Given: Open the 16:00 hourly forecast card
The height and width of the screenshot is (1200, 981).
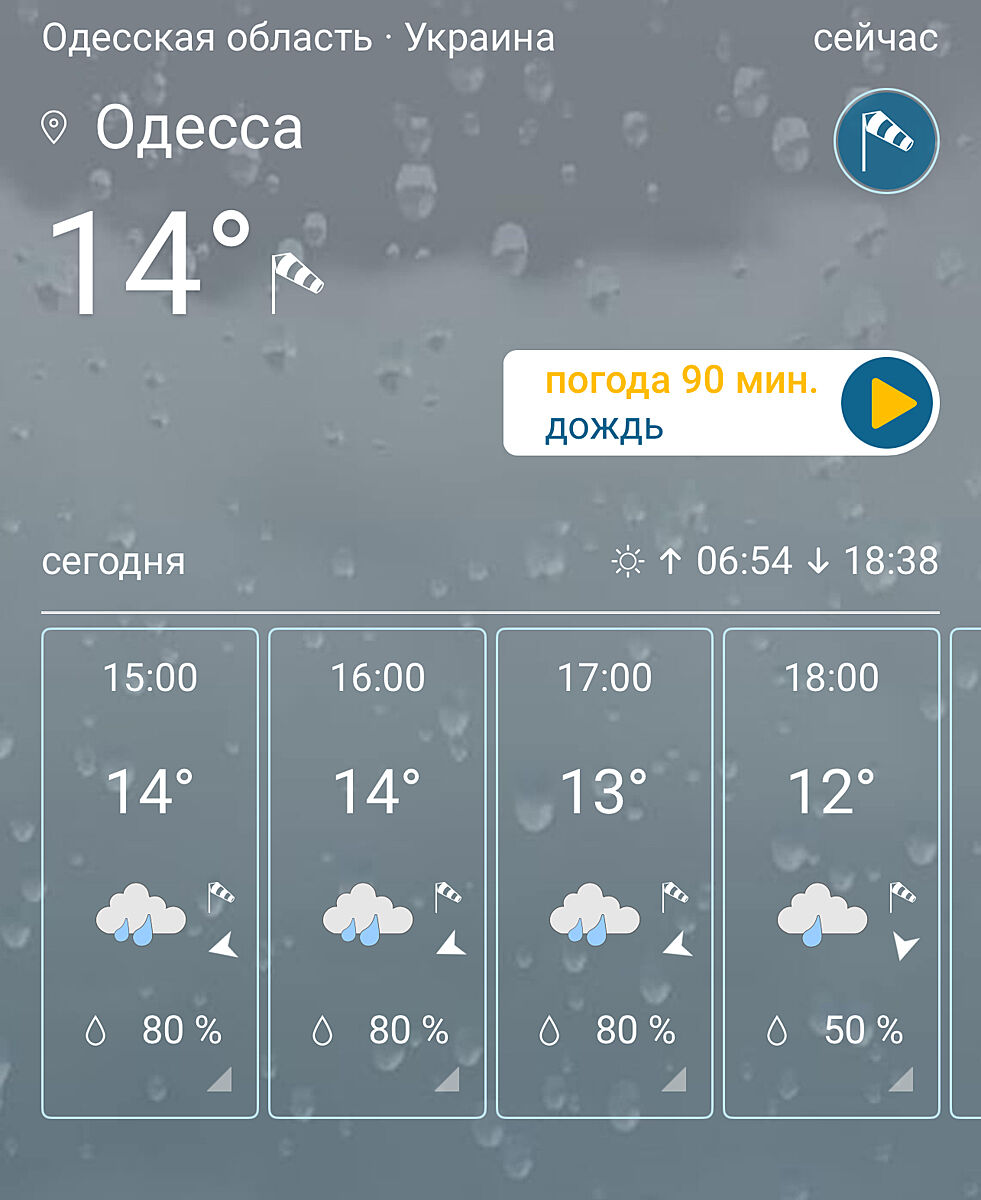Looking at the screenshot, I should pos(377,872).
